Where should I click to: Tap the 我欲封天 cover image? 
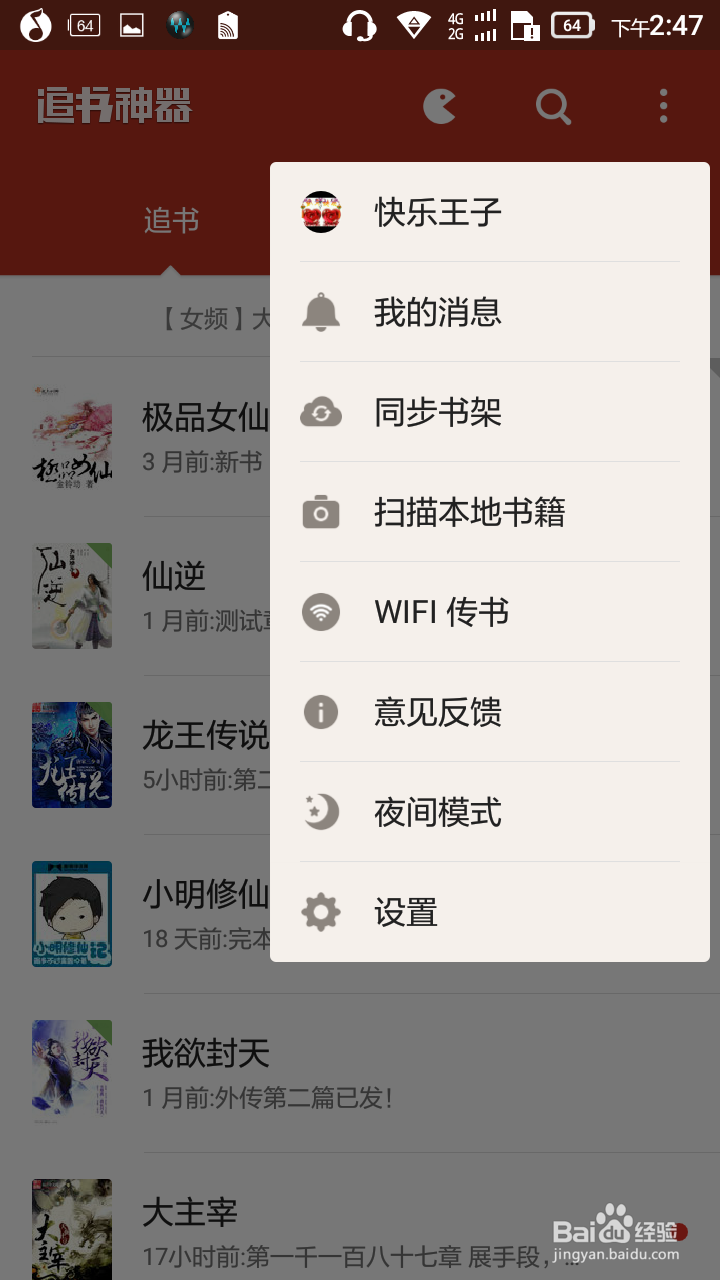(72, 1070)
